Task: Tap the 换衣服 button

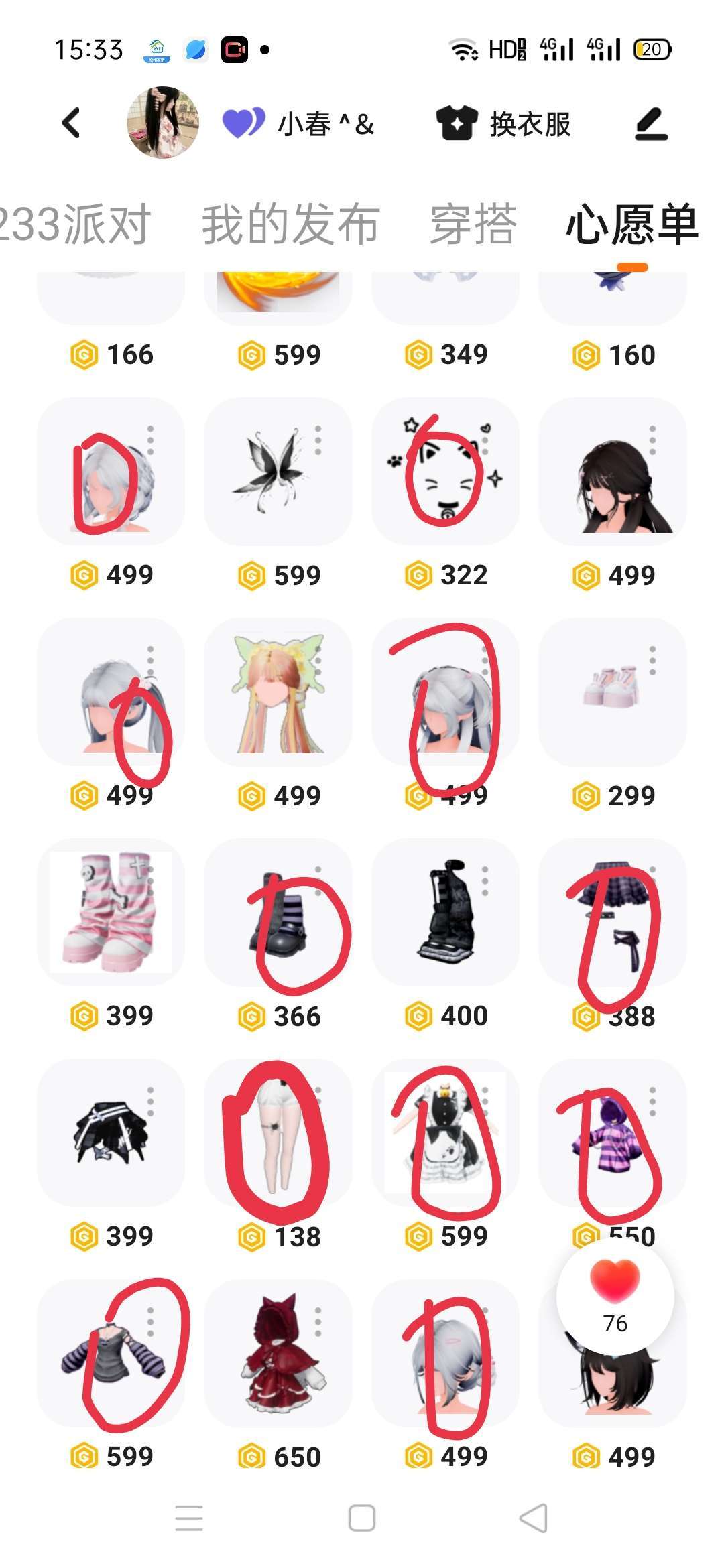Action: point(504,124)
